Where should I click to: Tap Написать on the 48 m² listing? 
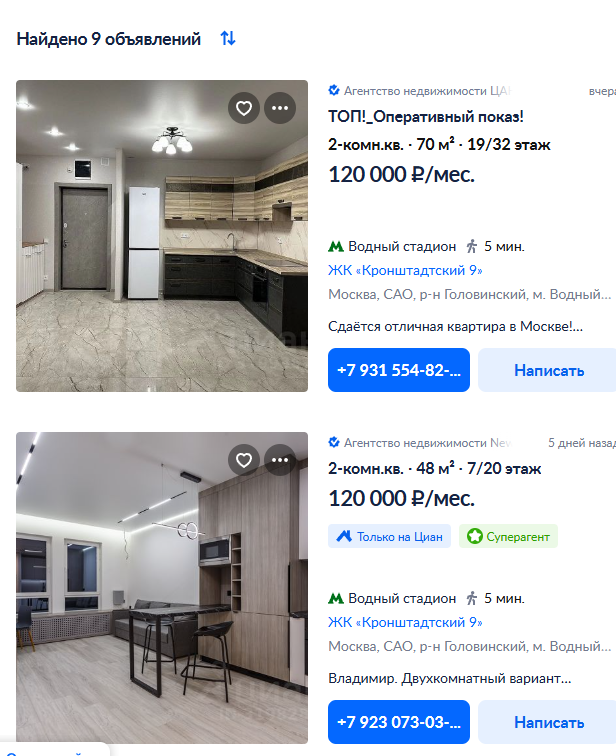click(548, 722)
